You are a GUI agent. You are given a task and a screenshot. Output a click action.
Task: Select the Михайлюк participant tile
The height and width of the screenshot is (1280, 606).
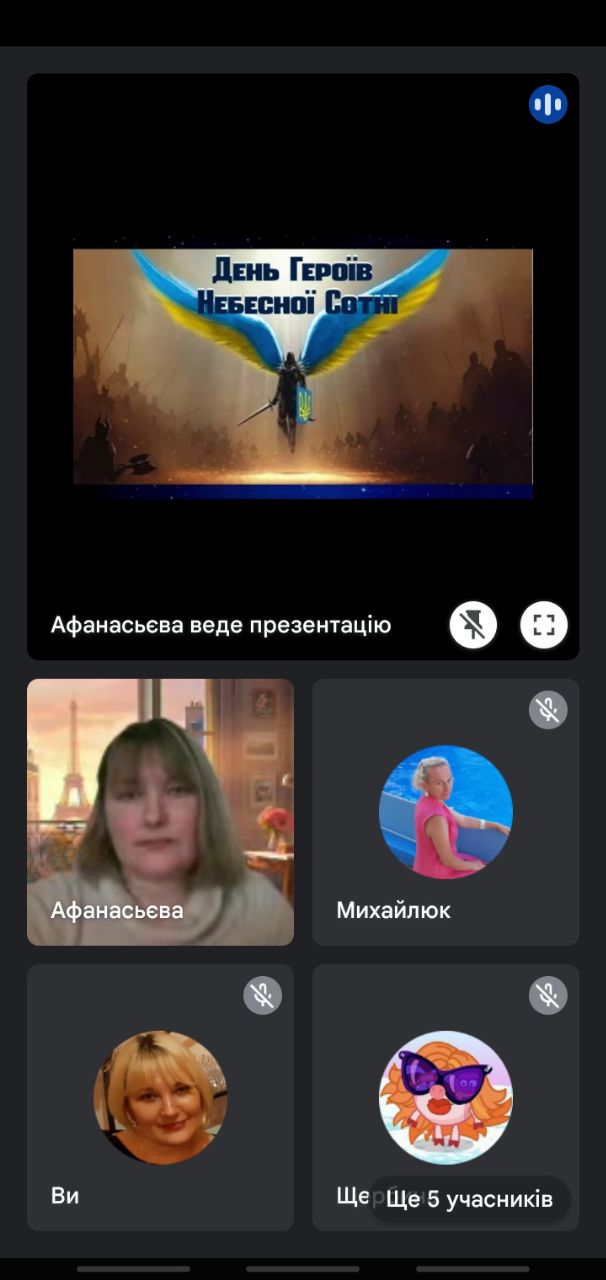tap(445, 811)
